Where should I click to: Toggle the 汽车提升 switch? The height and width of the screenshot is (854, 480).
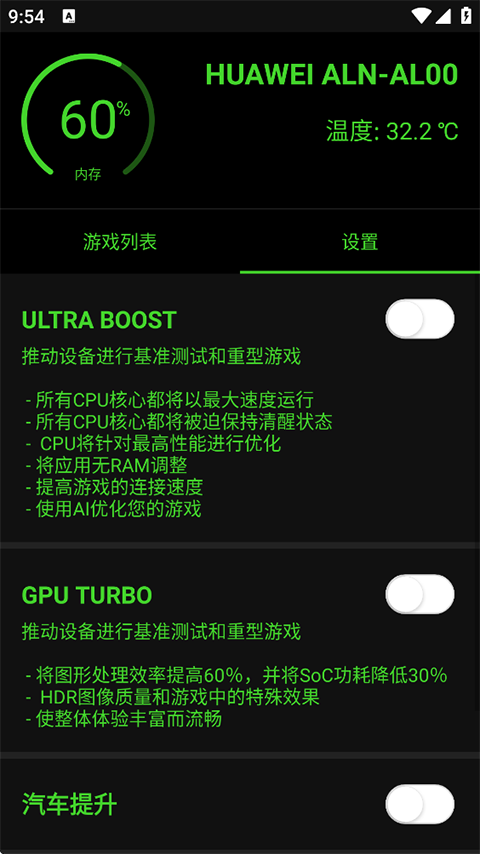(x=420, y=804)
